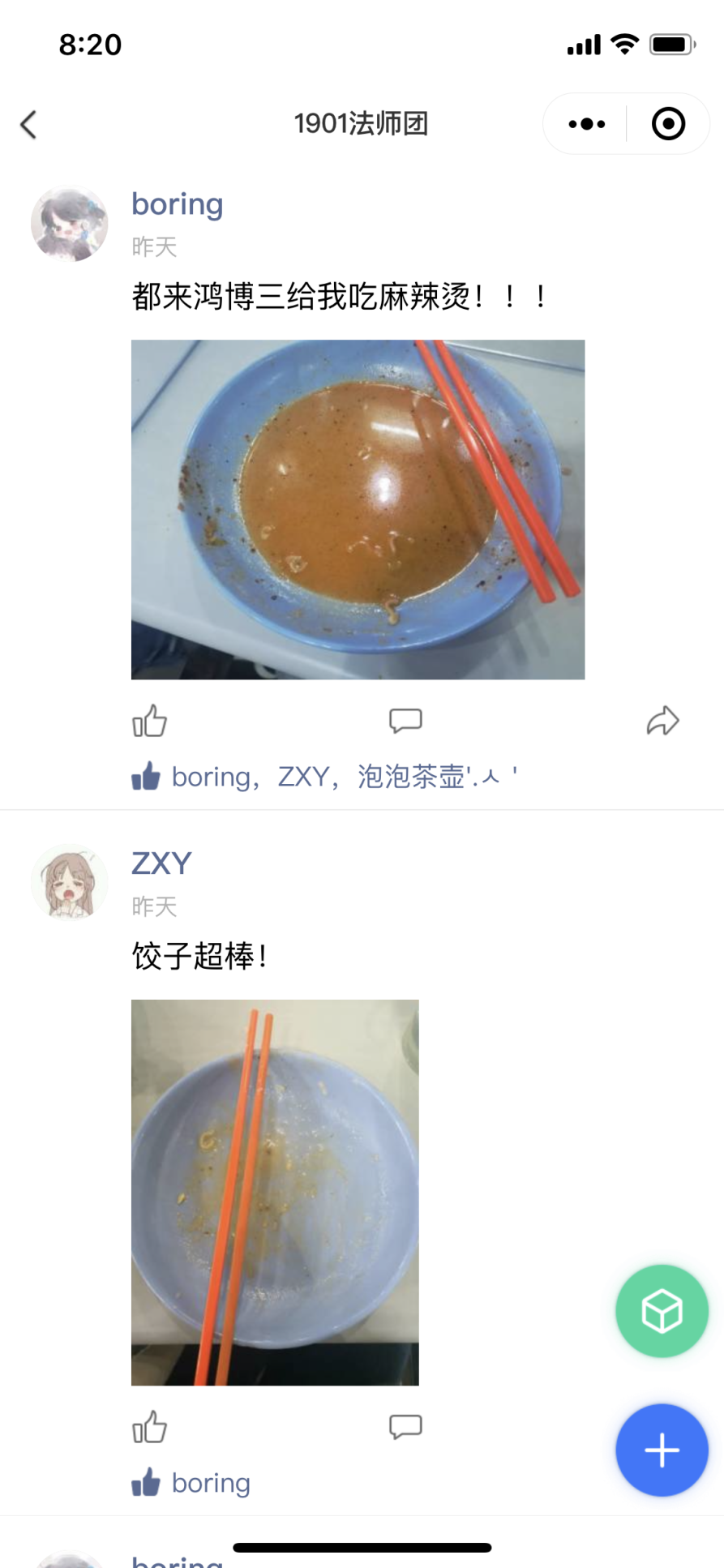Open ZXY's username link
The width and height of the screenshot is (724, 1568).
click(x=161, y=863)
